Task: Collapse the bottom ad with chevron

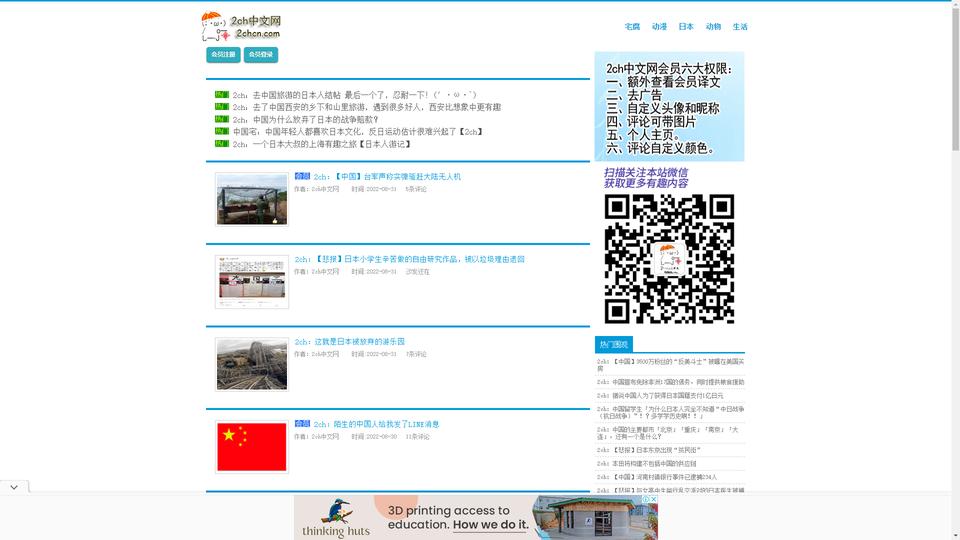Action: tap(14, 487)
